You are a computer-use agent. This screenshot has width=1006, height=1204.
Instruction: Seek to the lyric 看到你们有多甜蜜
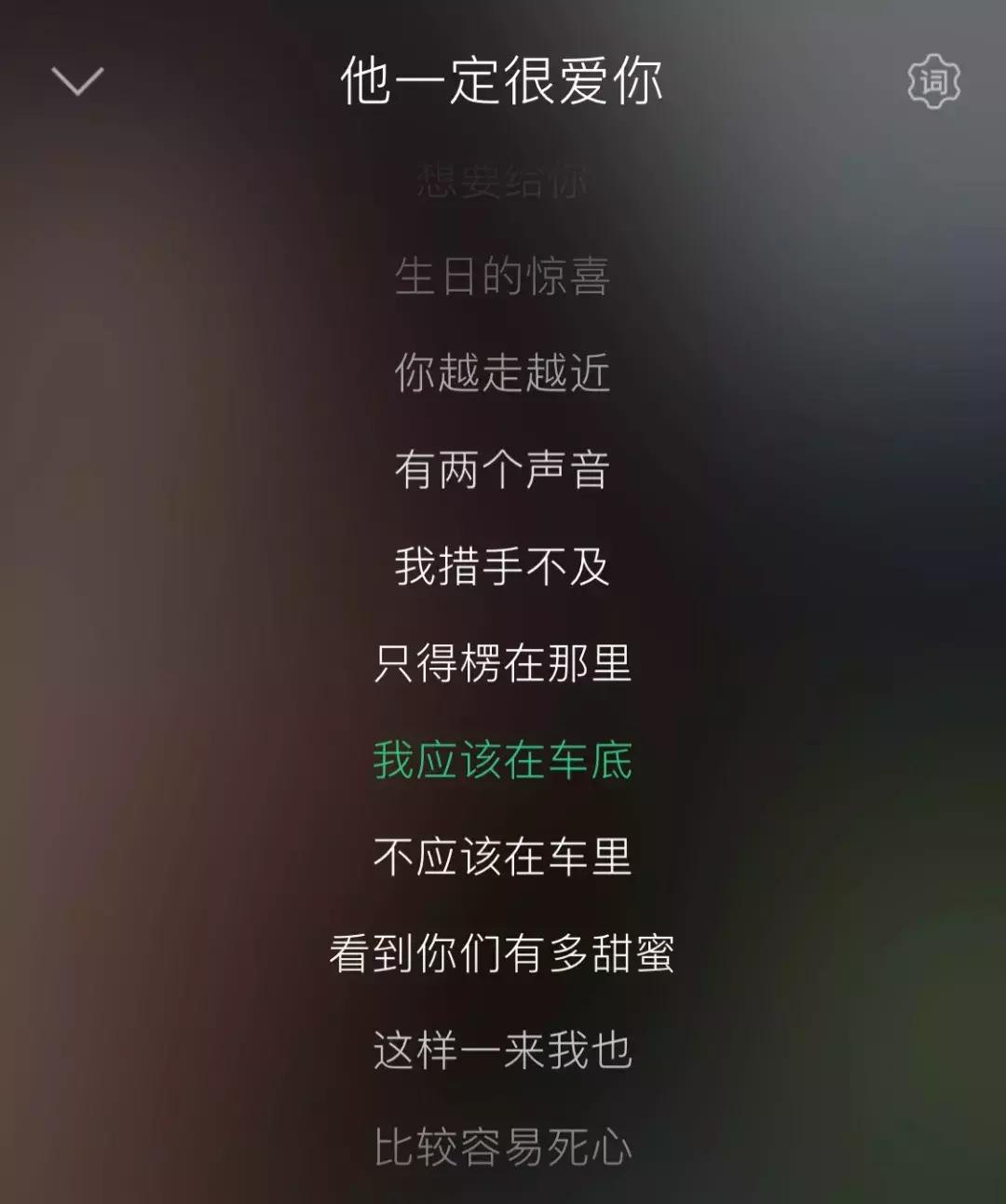point(503,952)
